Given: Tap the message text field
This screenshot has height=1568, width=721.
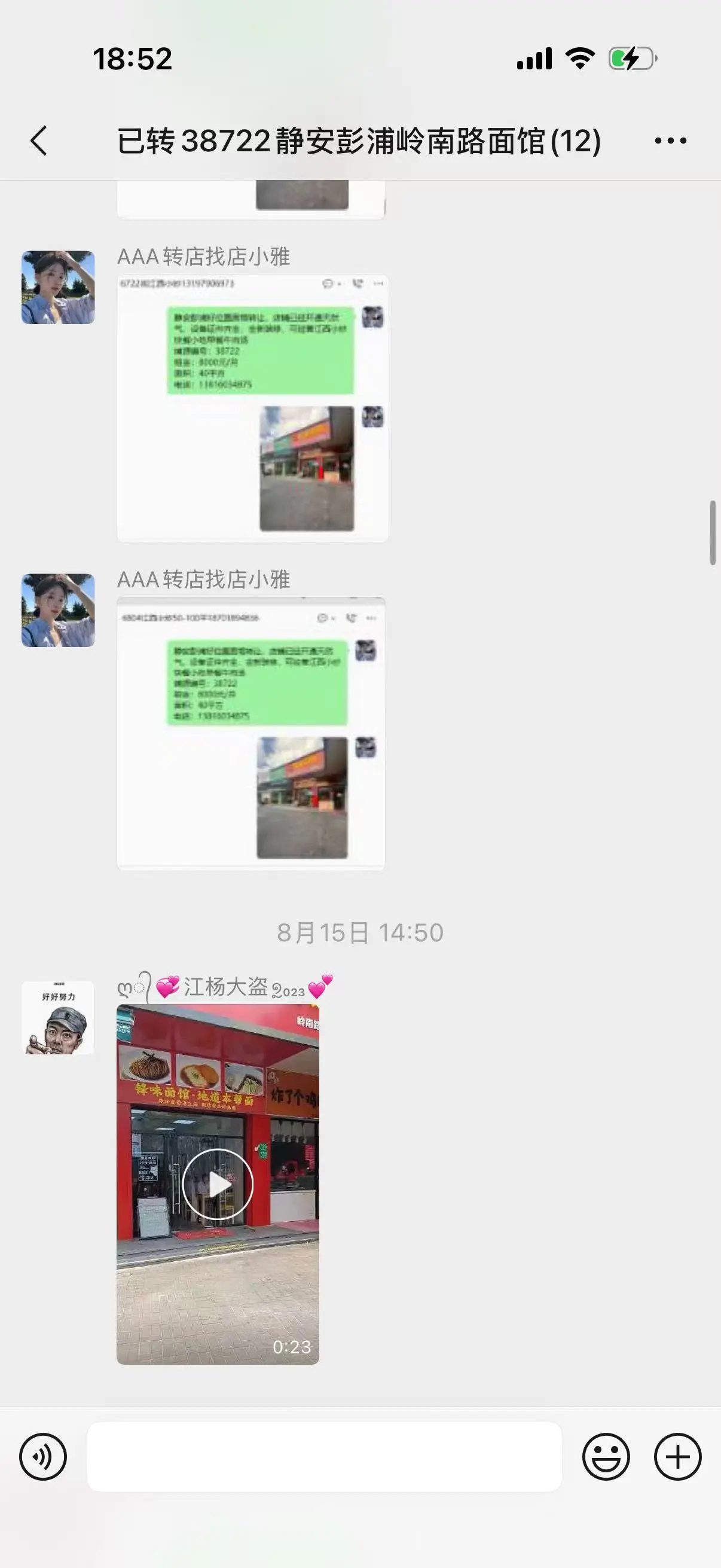Looking at the screenshot, I should tap(324, 1457).
